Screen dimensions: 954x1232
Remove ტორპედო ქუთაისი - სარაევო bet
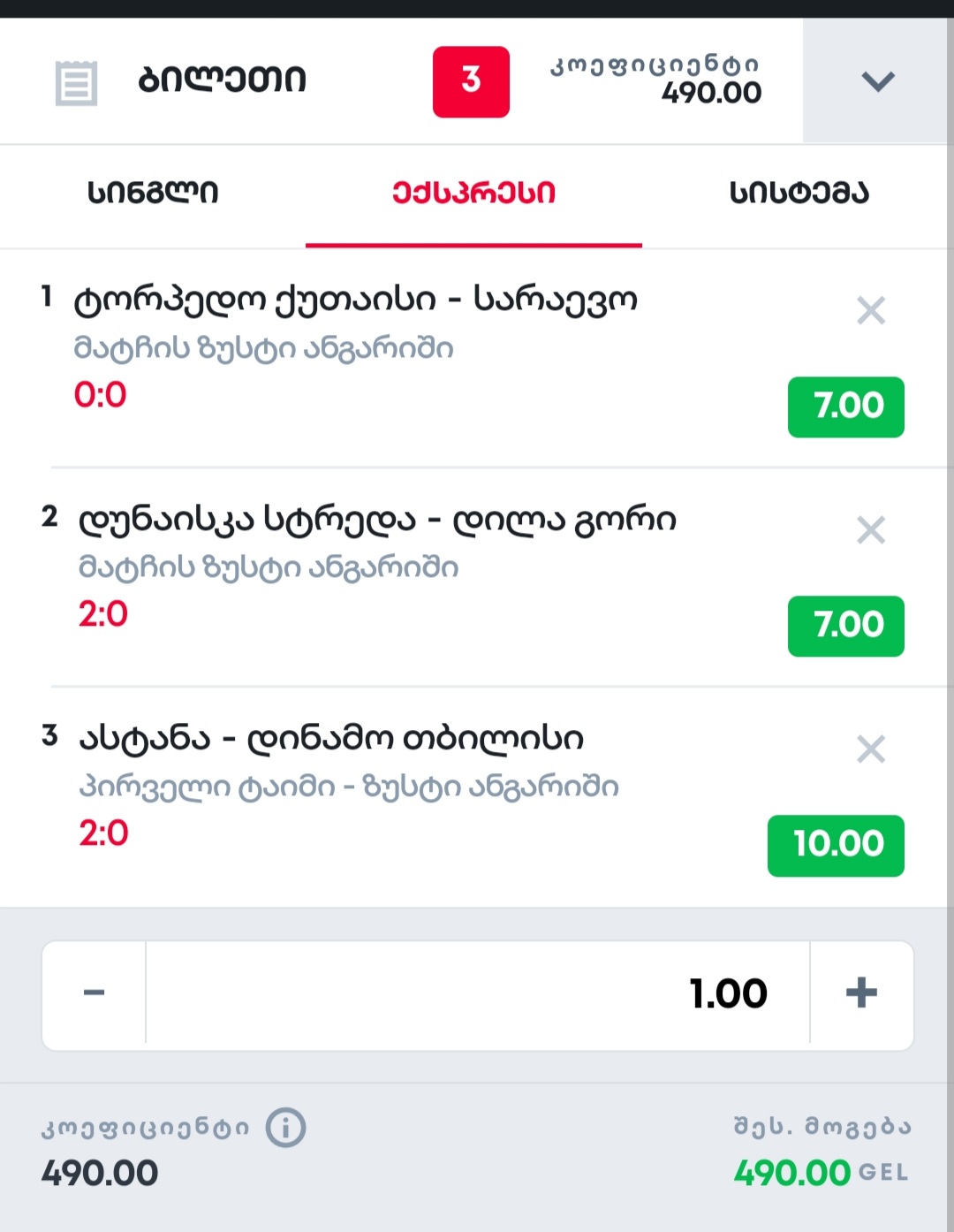[871, 310]
